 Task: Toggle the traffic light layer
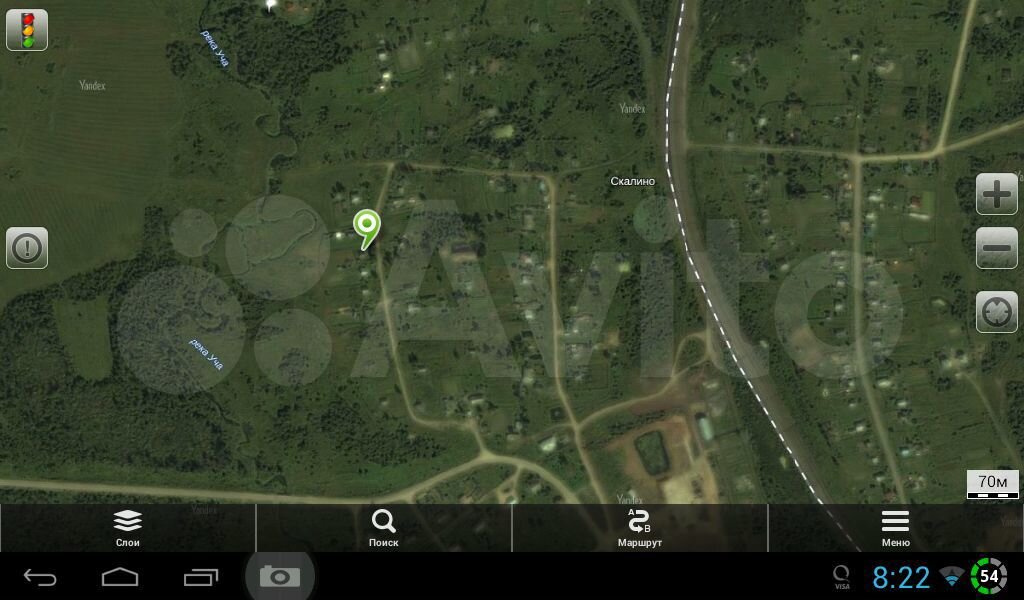pos(27,29)
